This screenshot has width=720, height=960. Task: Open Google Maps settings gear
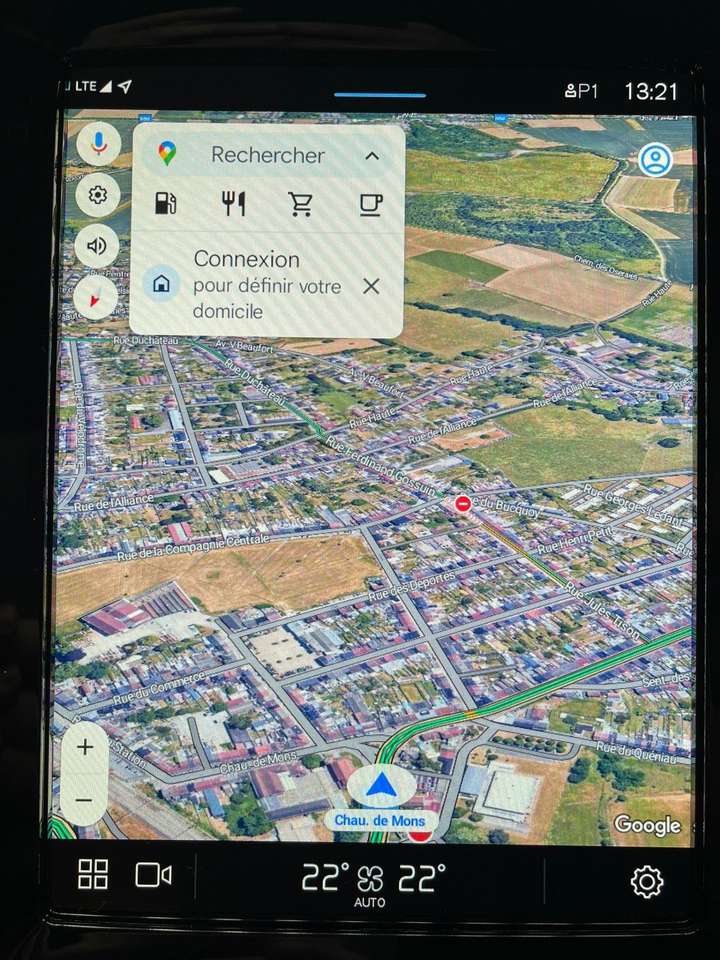point(98,195)
